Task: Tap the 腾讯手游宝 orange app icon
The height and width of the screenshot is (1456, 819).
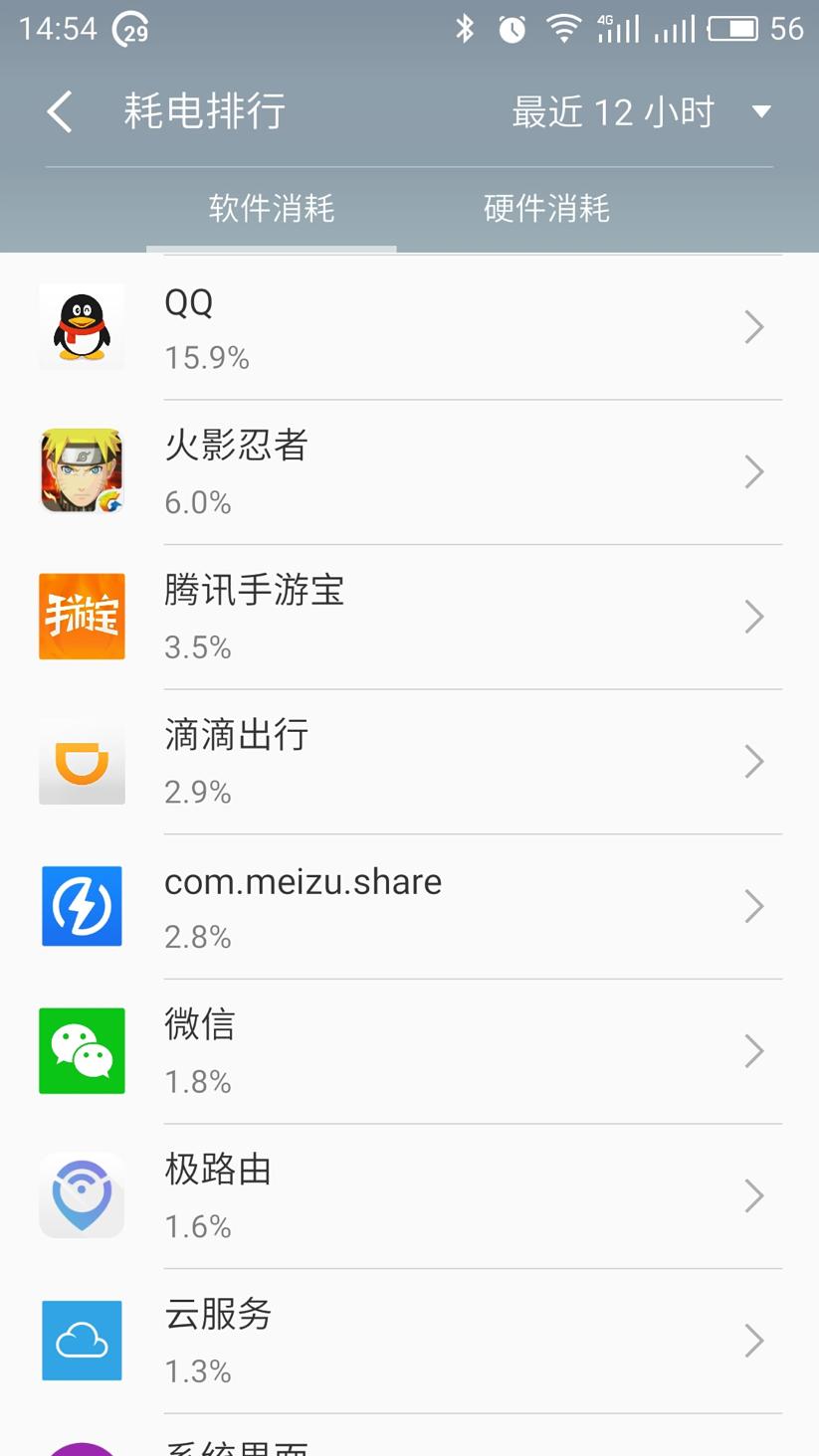Action: point(82,617)
